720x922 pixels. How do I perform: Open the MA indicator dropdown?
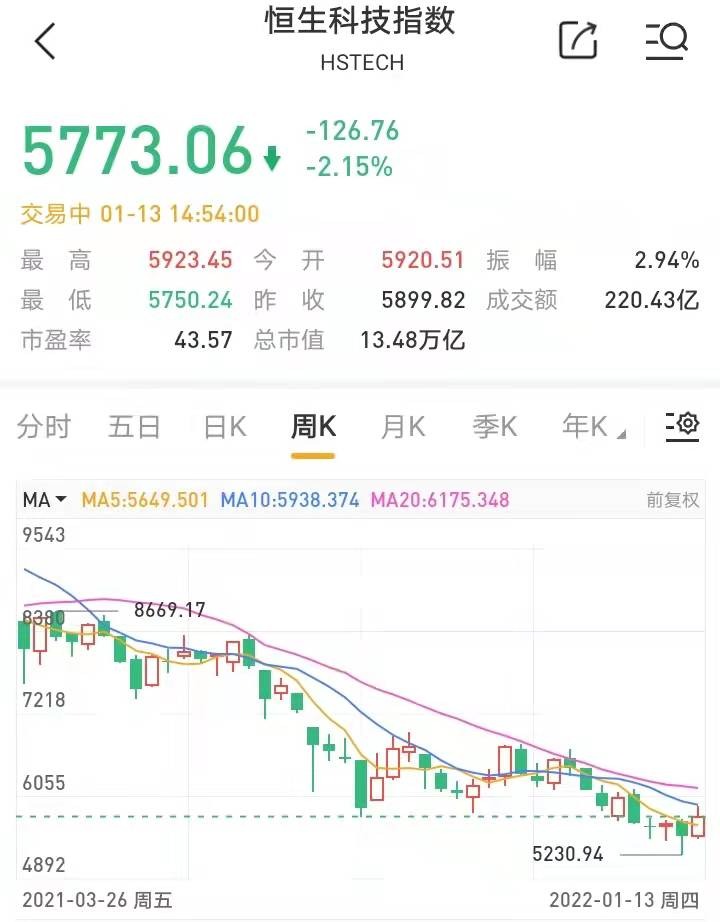(x=45, y=500)
